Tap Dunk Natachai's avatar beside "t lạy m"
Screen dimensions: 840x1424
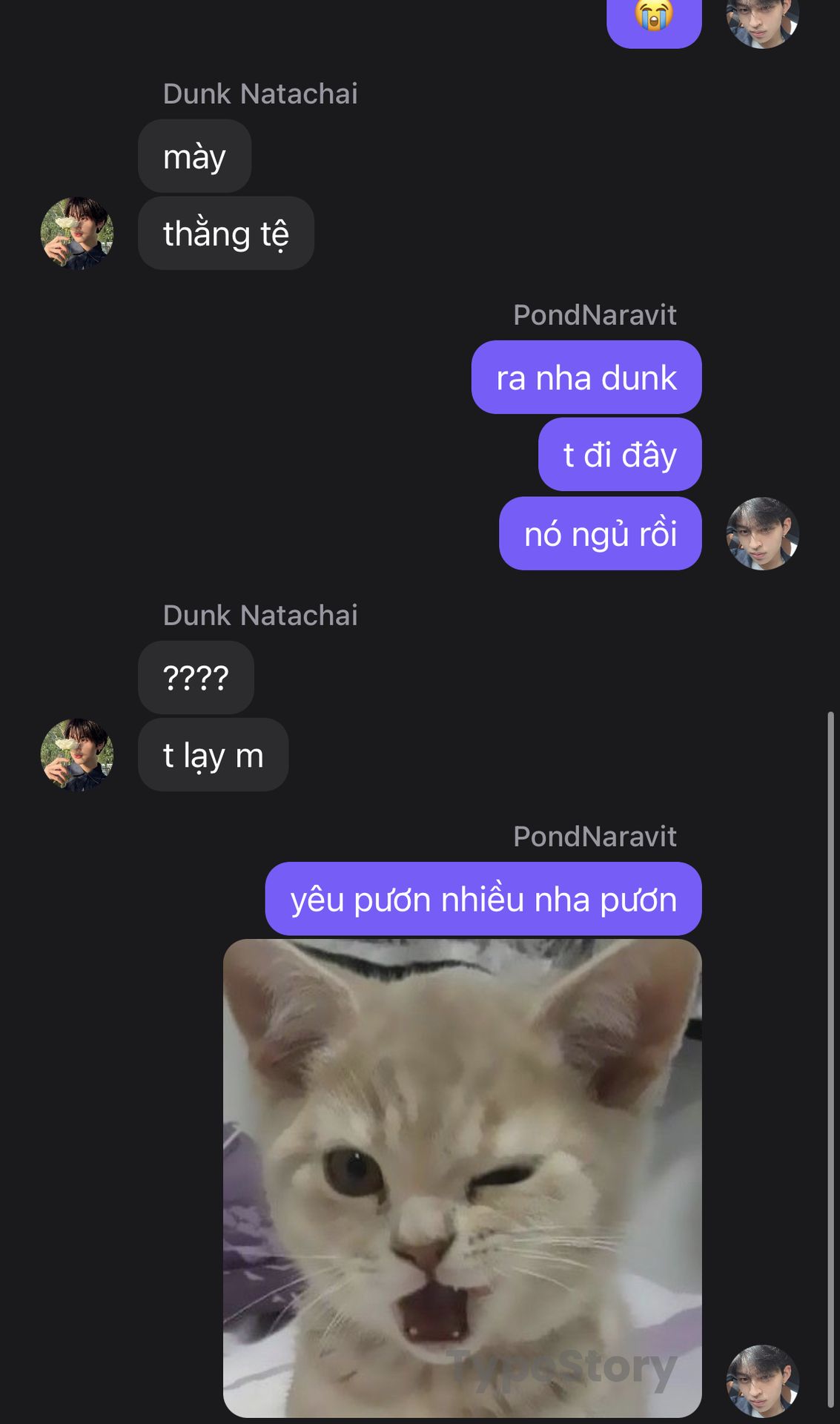77,754
